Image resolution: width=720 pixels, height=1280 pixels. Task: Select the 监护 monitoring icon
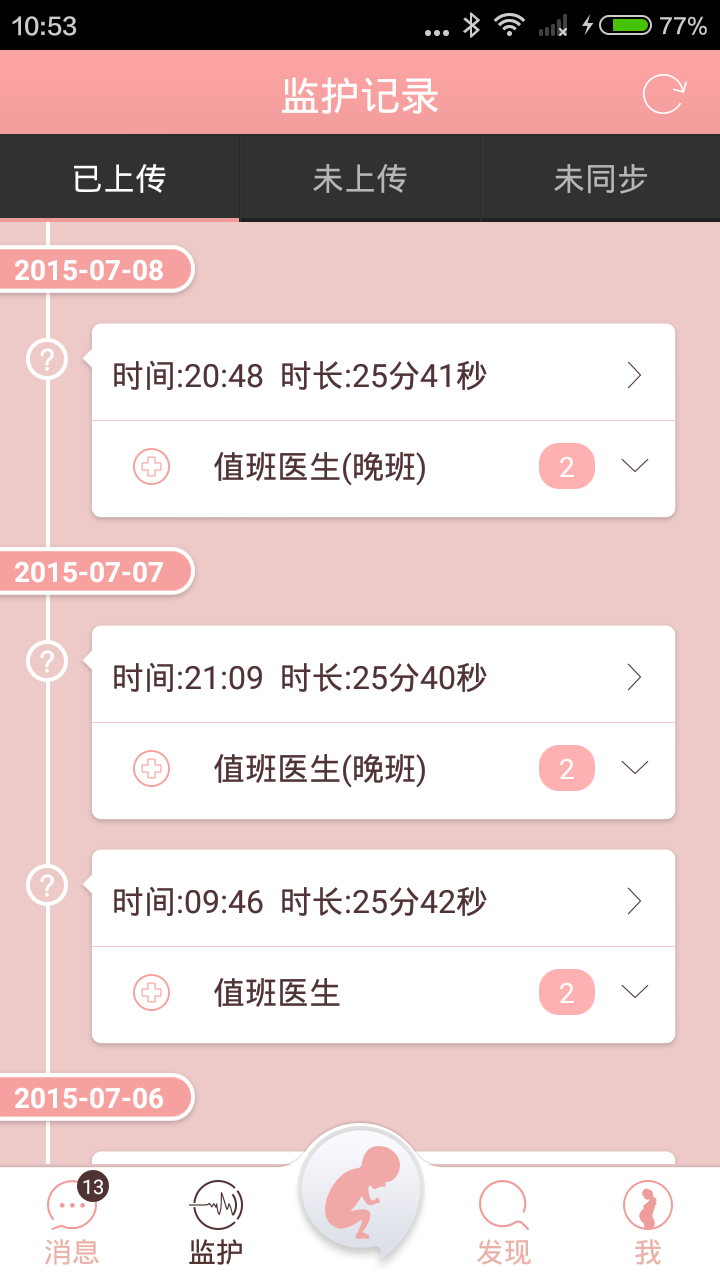215,1215
